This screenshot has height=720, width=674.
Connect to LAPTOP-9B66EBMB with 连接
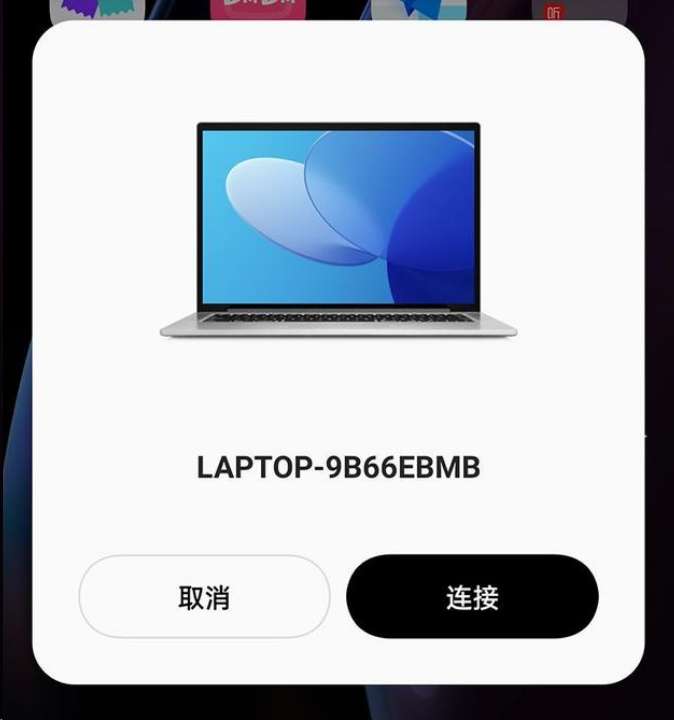click(x=472, y=597)
